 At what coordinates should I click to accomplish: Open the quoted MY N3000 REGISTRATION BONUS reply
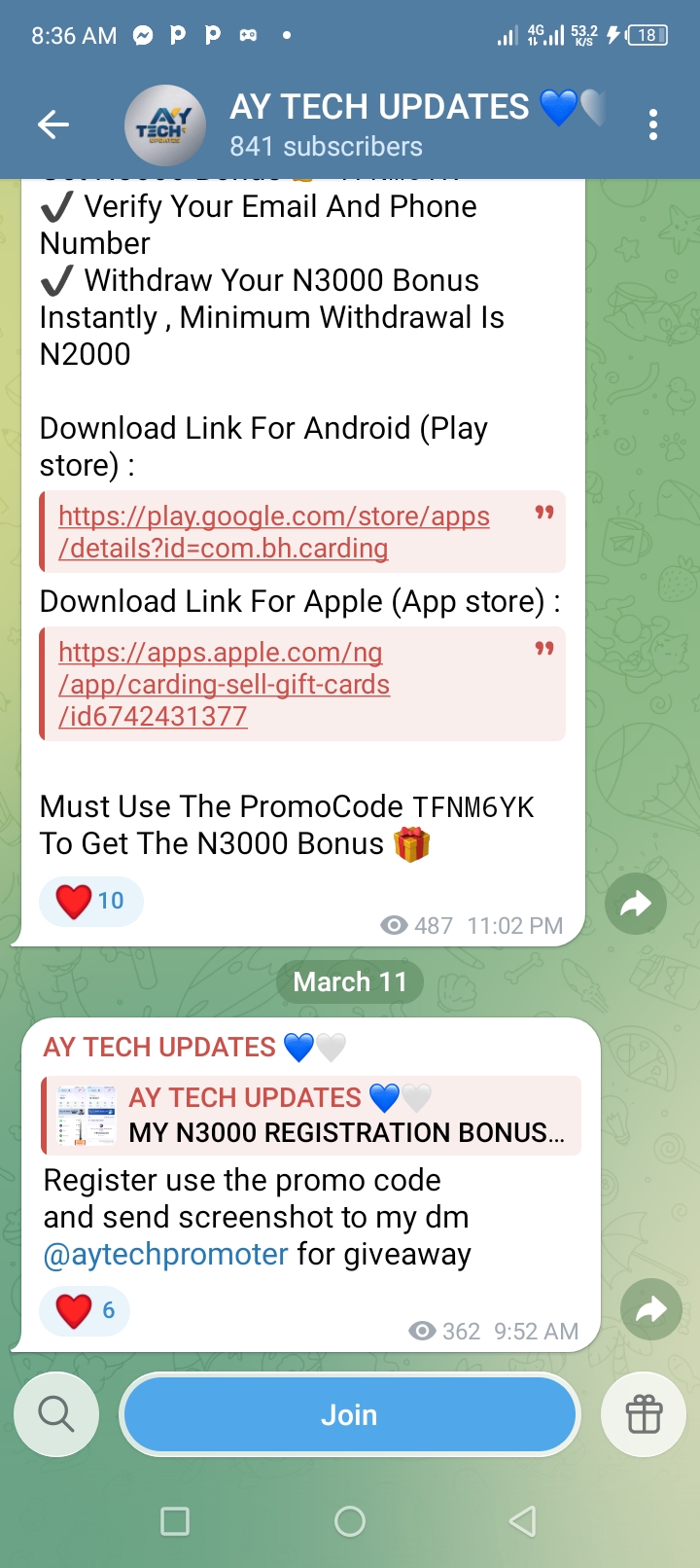pos(311,1115)
